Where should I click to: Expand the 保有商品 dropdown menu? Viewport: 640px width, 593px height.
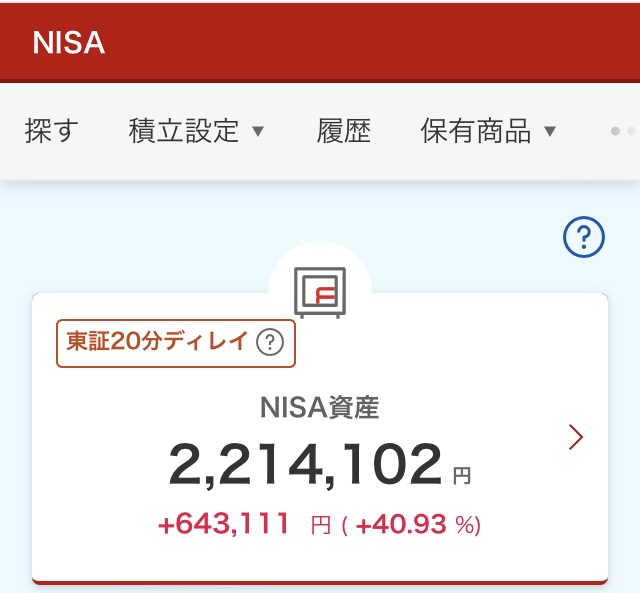pos(488,131)
